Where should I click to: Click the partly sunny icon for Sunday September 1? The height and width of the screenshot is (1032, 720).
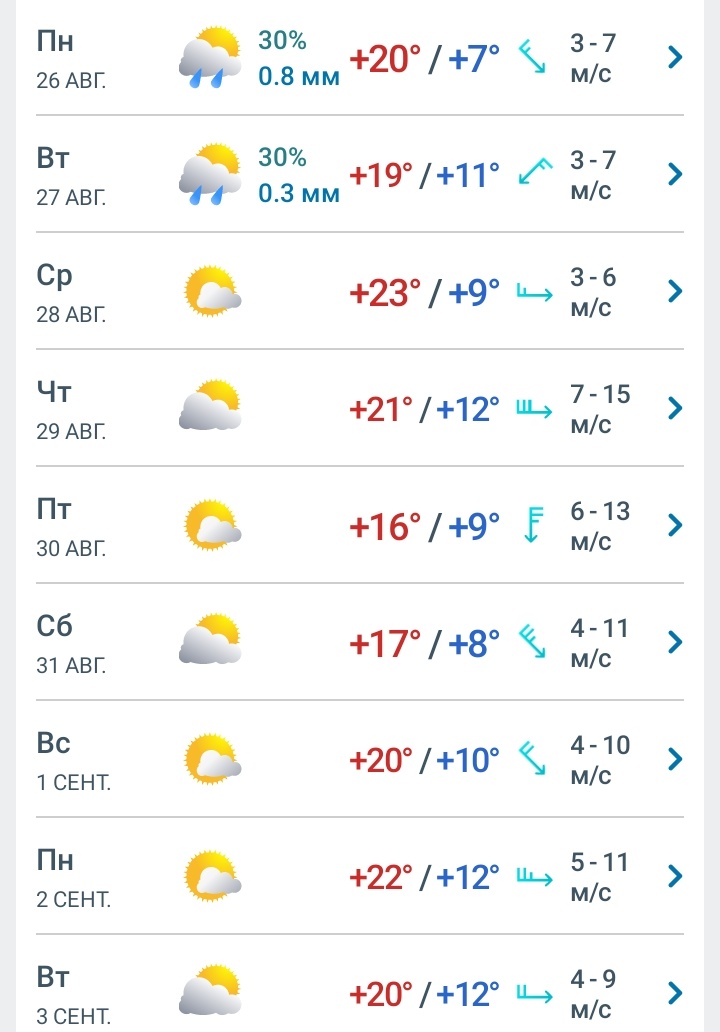coord(210,757)
